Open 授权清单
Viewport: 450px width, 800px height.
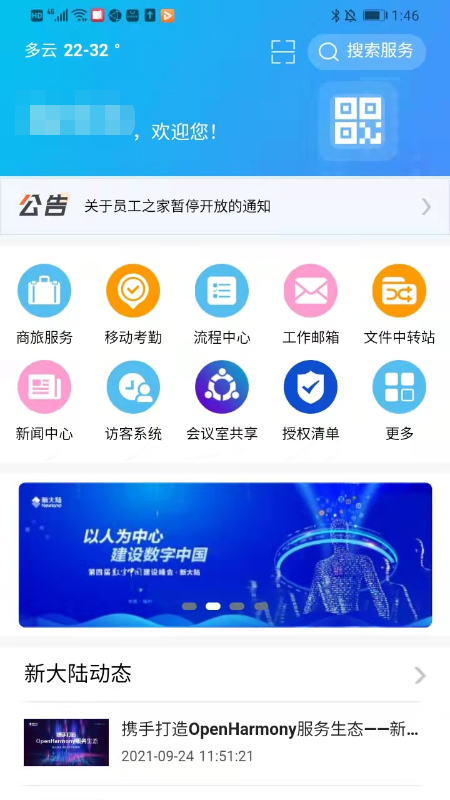(x=311, y=401)
